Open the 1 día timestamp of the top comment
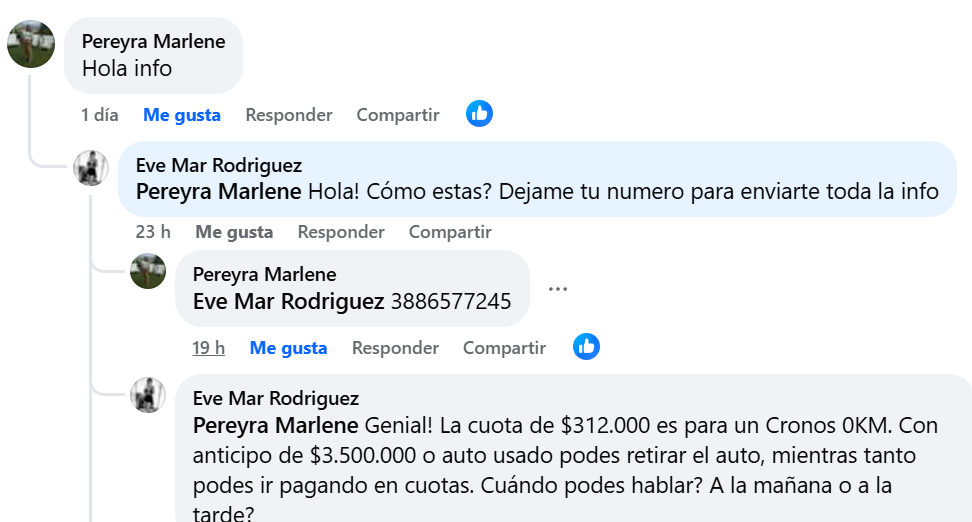 coord(99,115)
